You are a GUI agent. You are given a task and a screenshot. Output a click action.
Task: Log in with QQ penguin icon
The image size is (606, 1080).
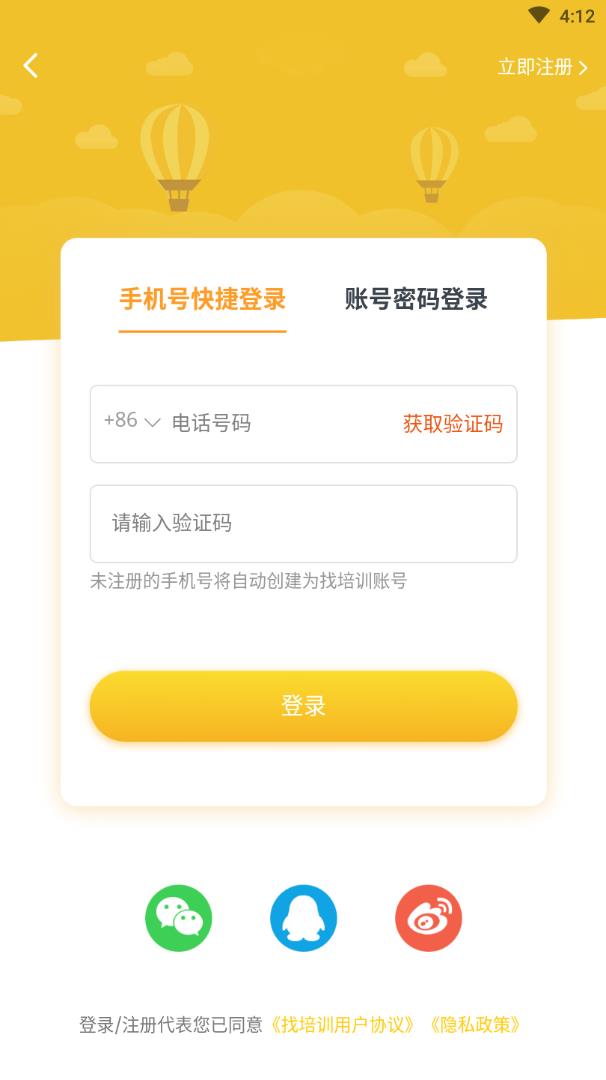coord(303,918)
